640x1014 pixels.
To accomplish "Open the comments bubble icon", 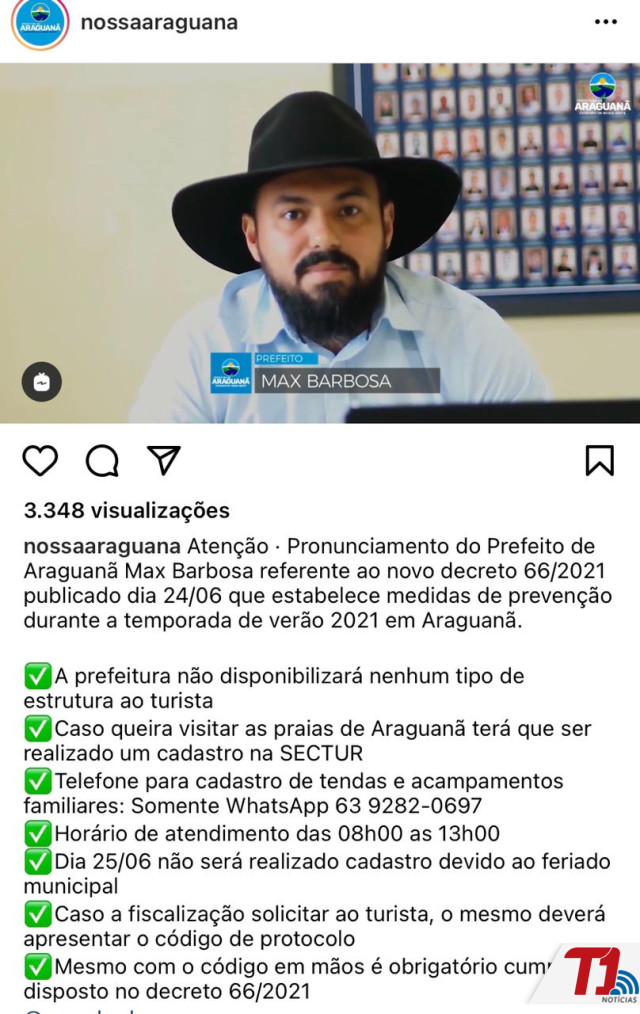I will pos(102,460).
